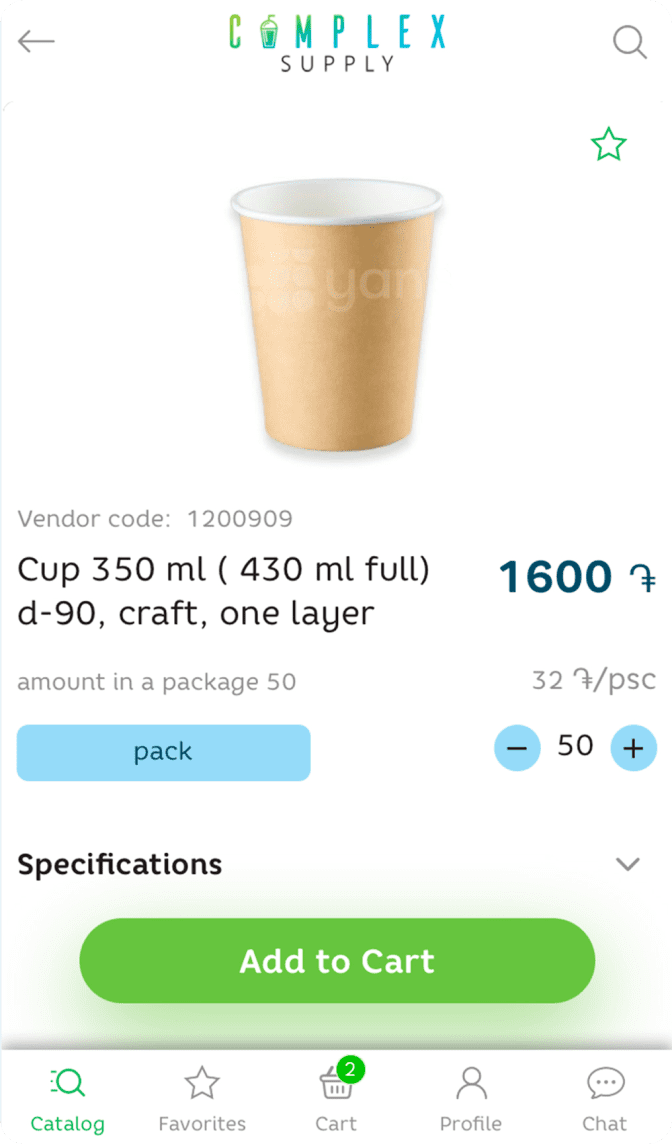This screenshot has width=672, height=1144.
Task: Go to the Profile tab
Action: [x=470, y=1098]
